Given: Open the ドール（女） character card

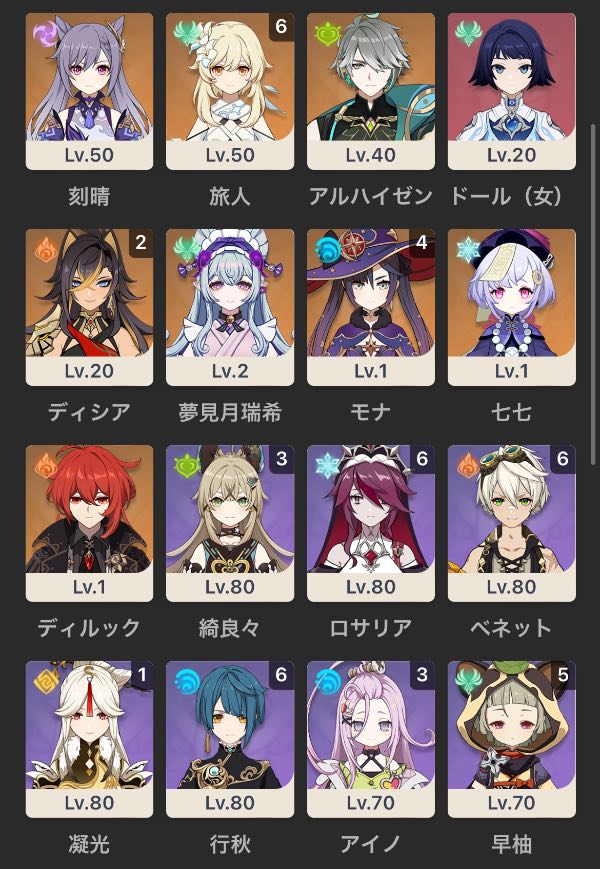Looking at the screenshot, I should point(512,90).
